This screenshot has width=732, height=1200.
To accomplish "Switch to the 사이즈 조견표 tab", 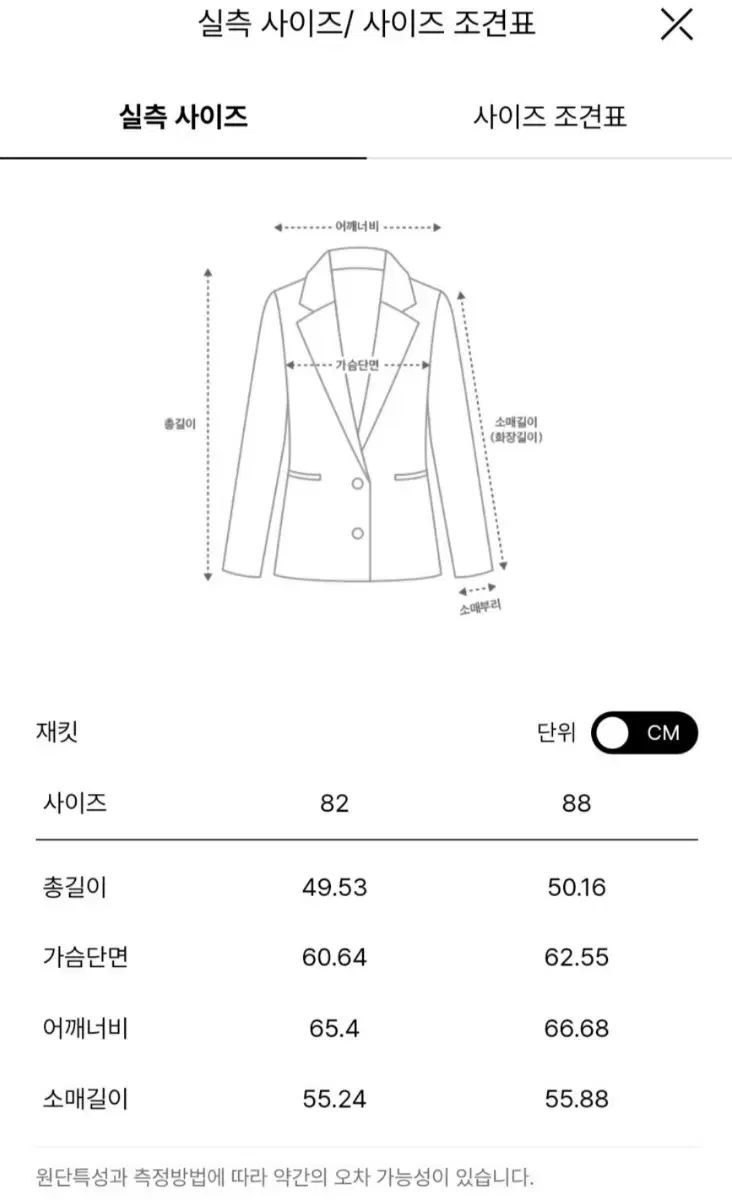I will (x=549, y=117).
